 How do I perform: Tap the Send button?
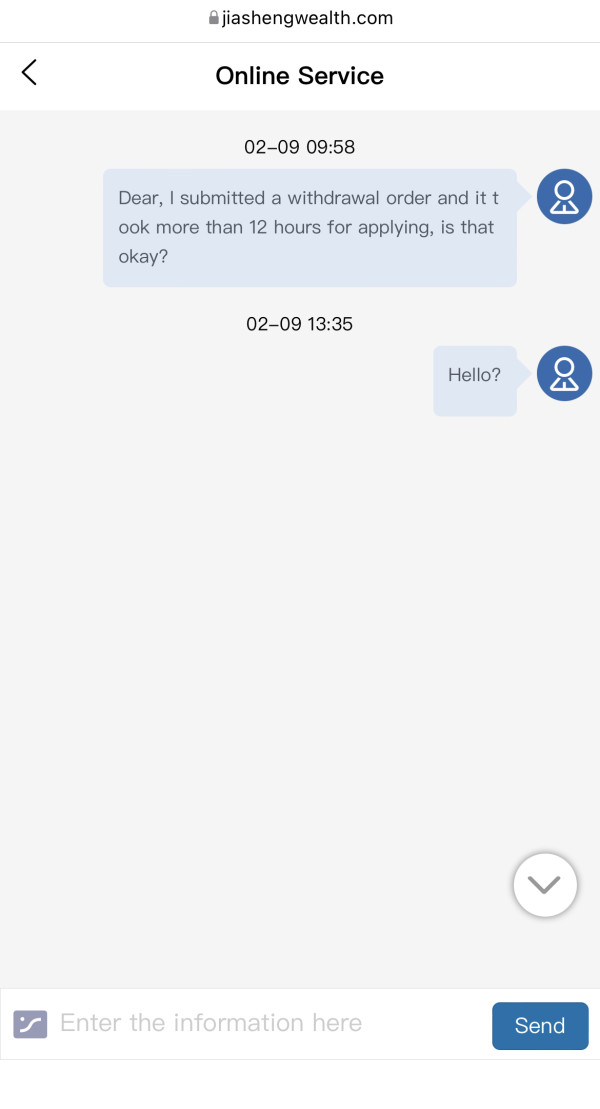pyautogui.click(x=540, y=1025)
